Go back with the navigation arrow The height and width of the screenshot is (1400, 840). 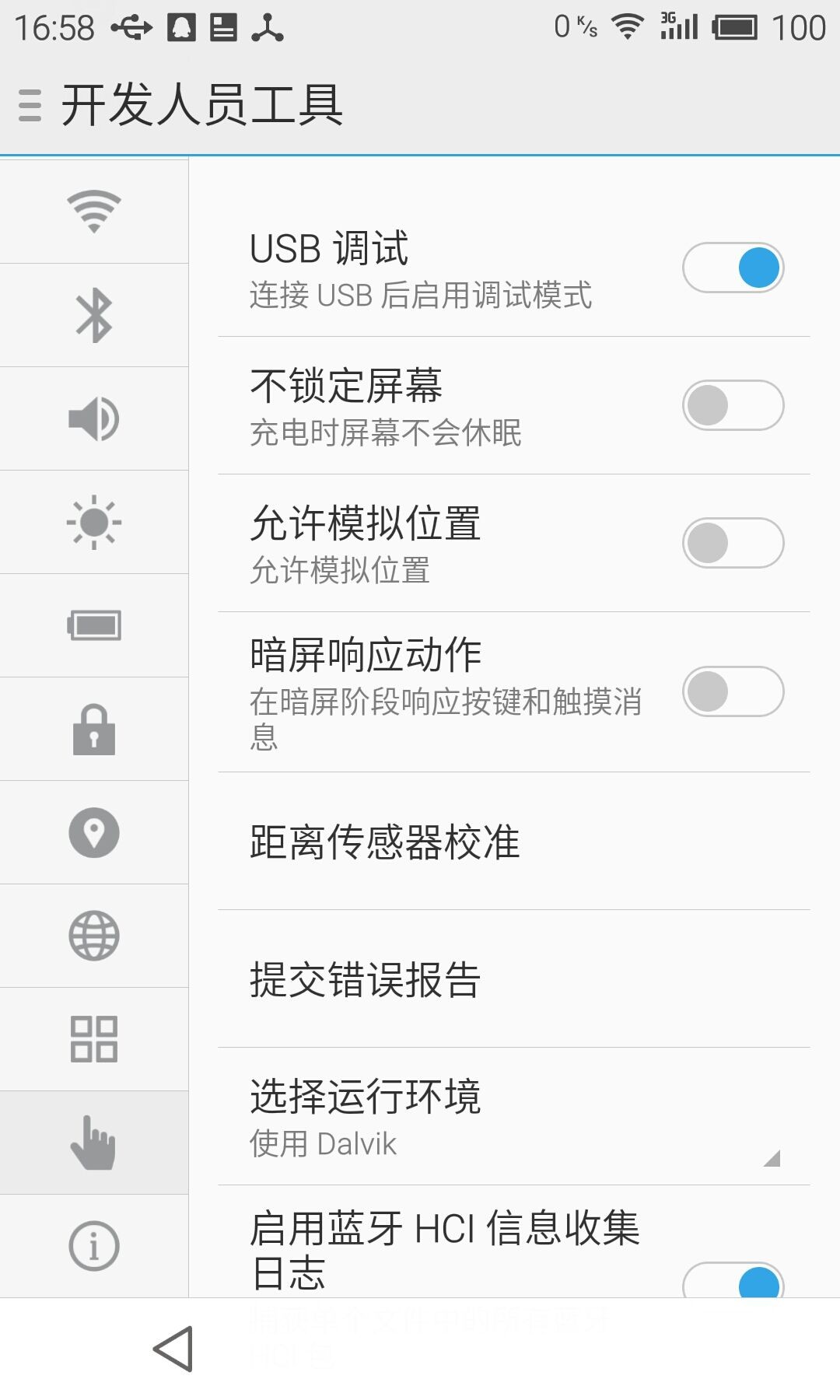[173, 1349]
